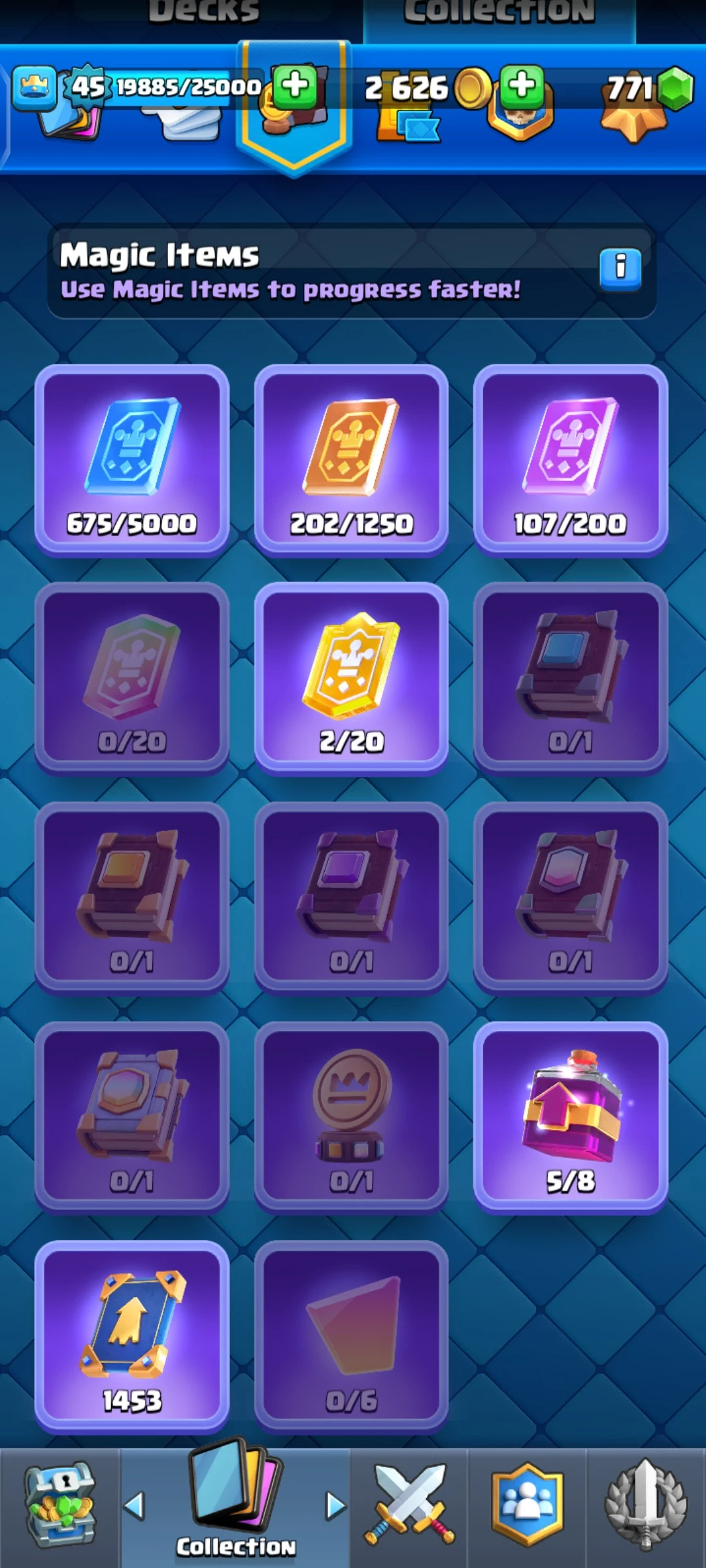The width and height of the screenshot is (706, 1568).
Task: Open the orange wild card 202/1250
Action: (x=351, y=459)
